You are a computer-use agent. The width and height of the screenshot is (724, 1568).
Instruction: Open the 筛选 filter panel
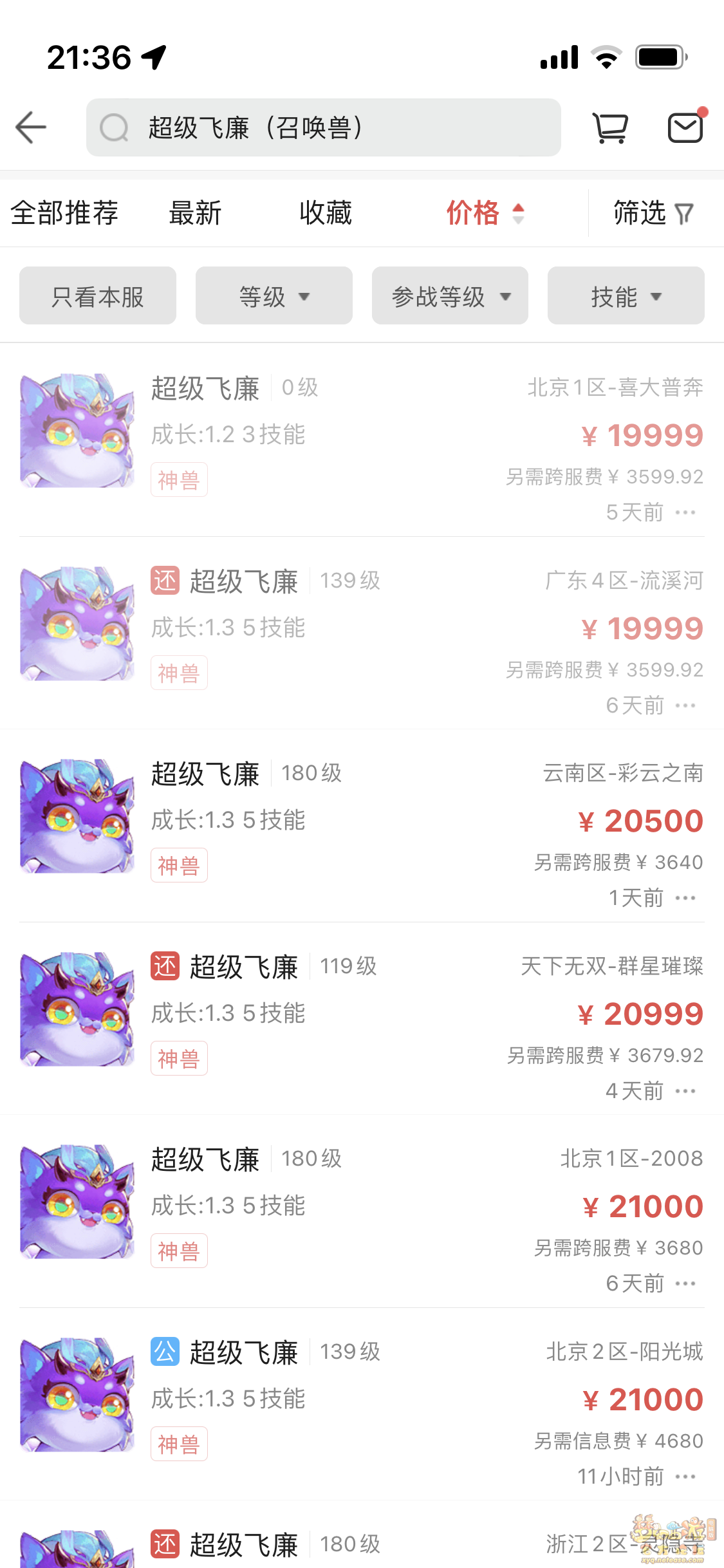point(653,213)
